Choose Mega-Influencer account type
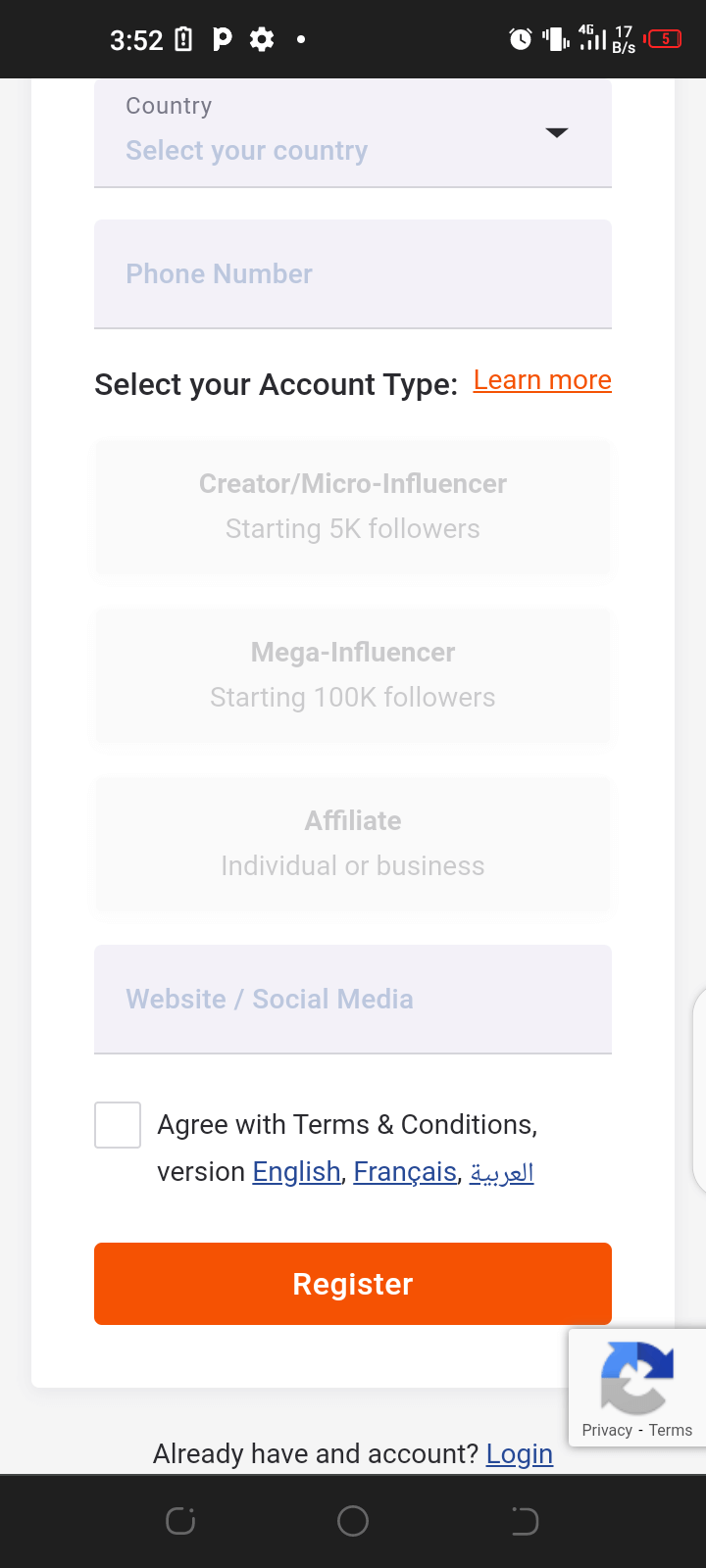 (353, 675)
